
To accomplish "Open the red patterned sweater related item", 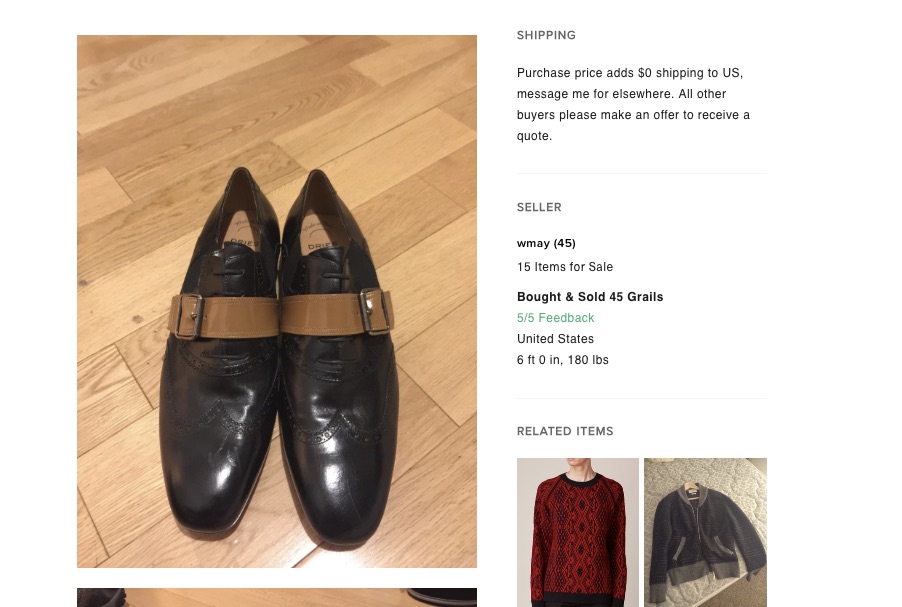I will [x=577, y=532].
